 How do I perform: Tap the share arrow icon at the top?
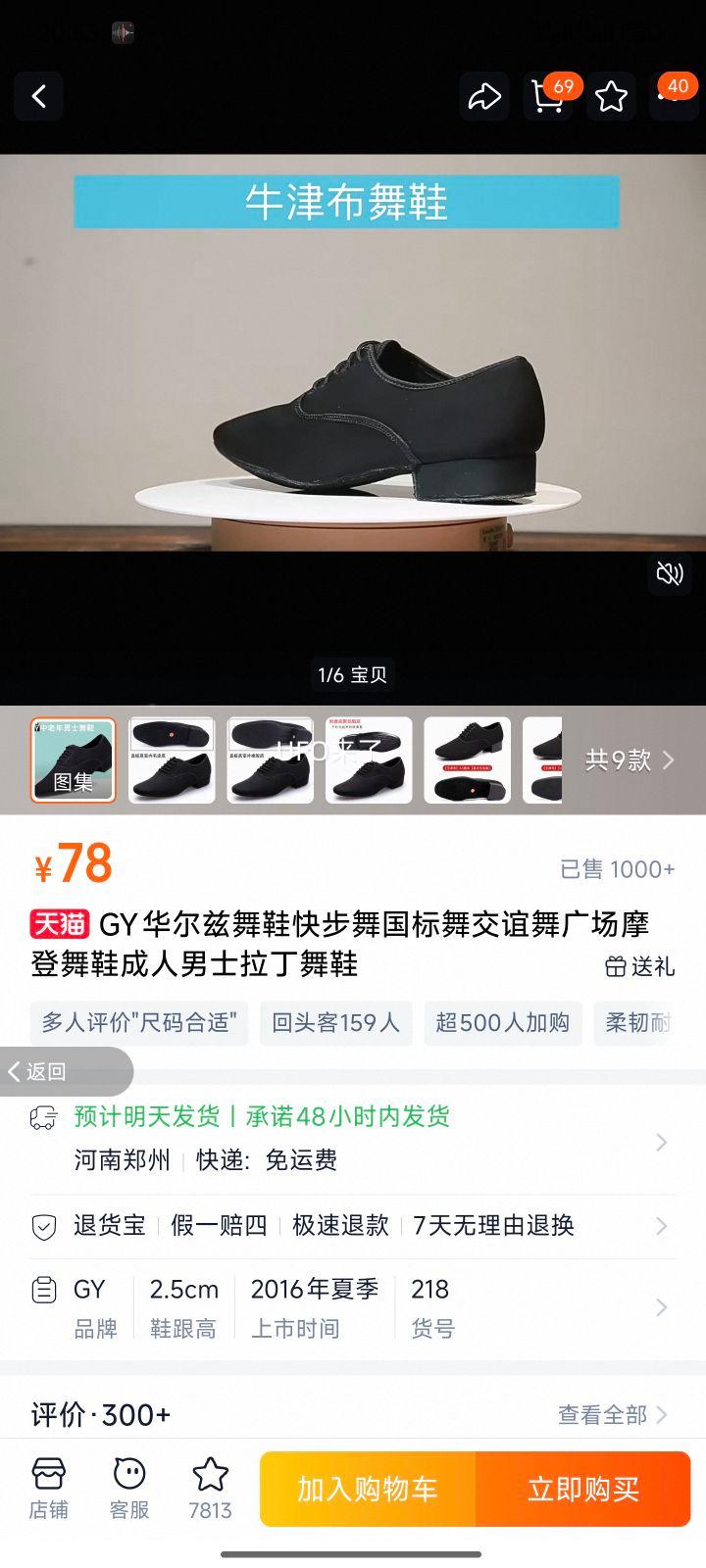[x=484, y=97]
